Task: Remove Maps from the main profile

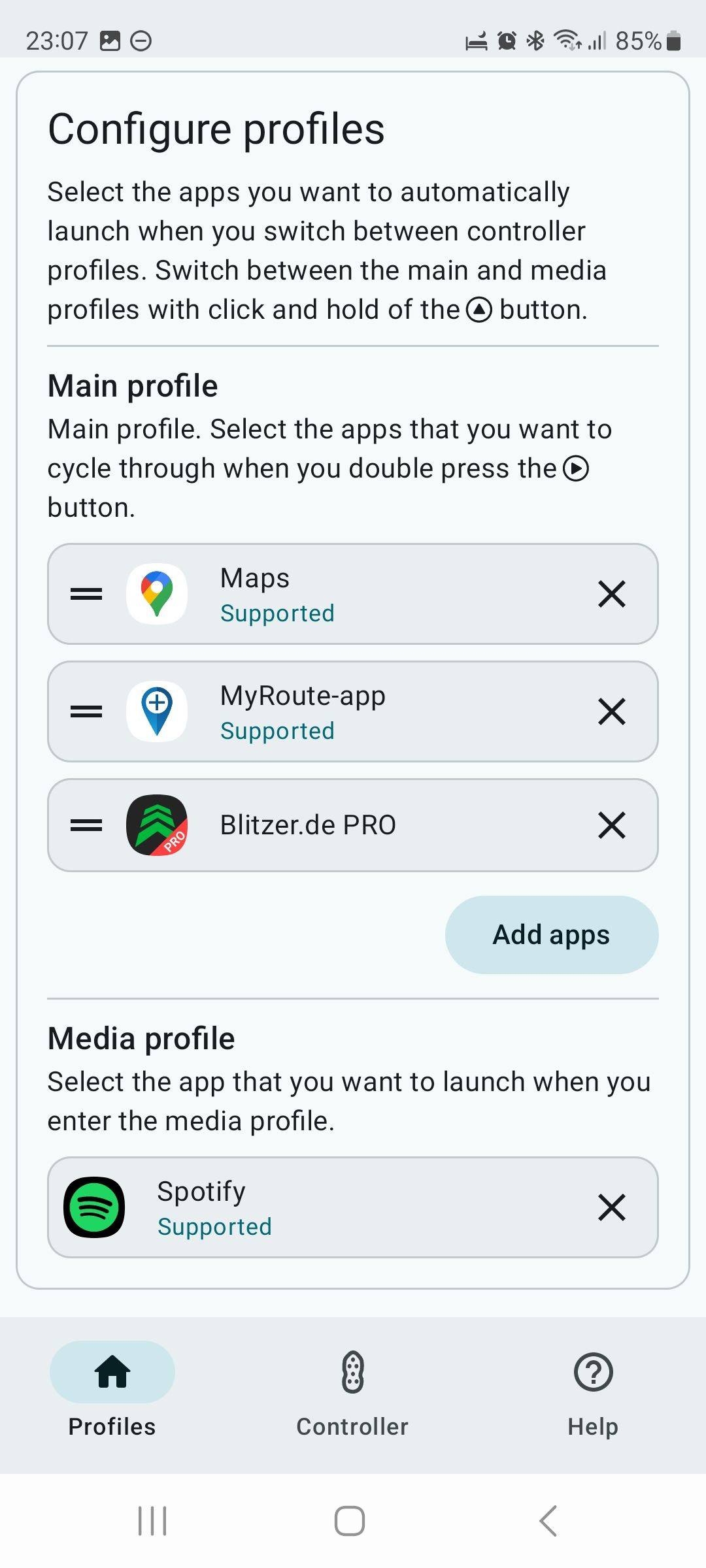Action: point(612,593)
